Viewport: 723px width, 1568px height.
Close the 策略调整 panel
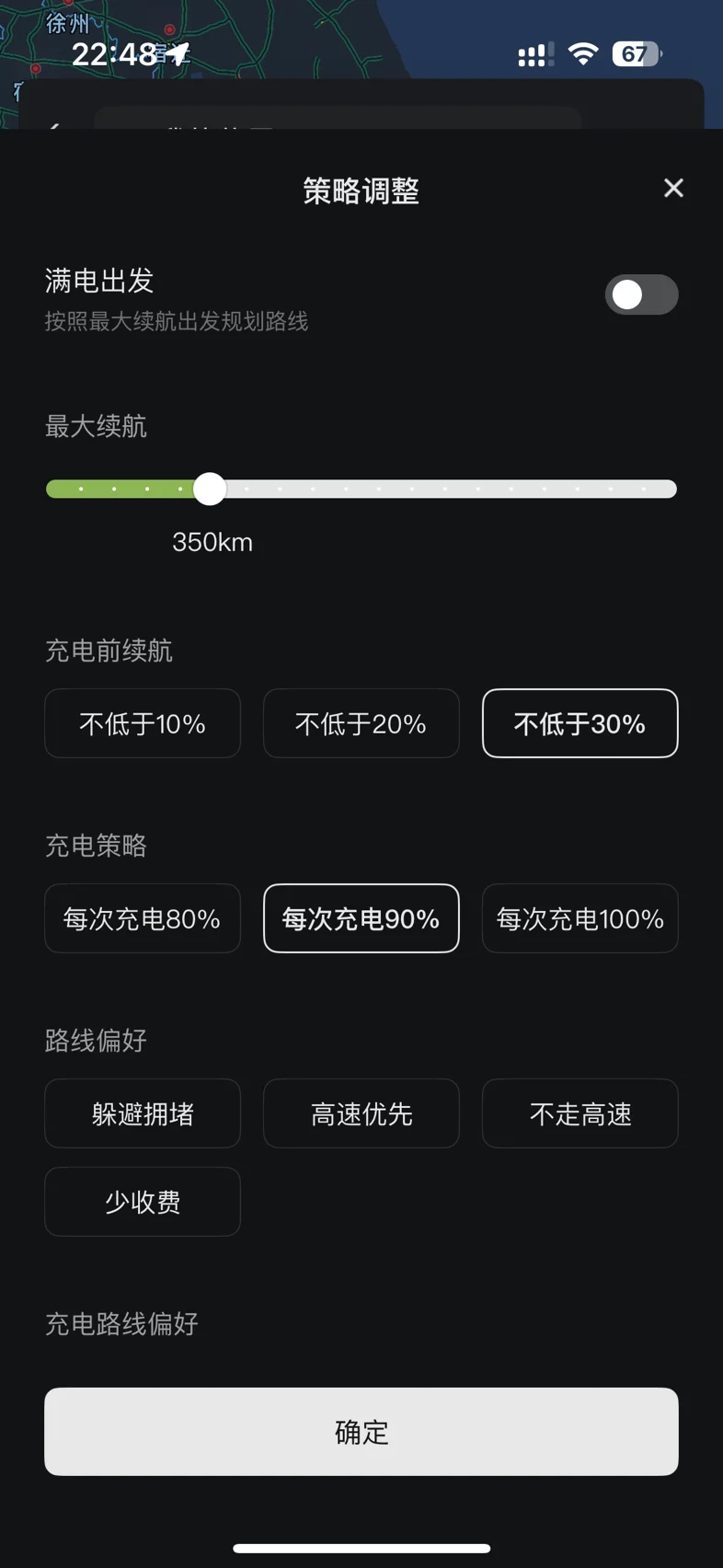pyautogui.click(x=673, y=188)
